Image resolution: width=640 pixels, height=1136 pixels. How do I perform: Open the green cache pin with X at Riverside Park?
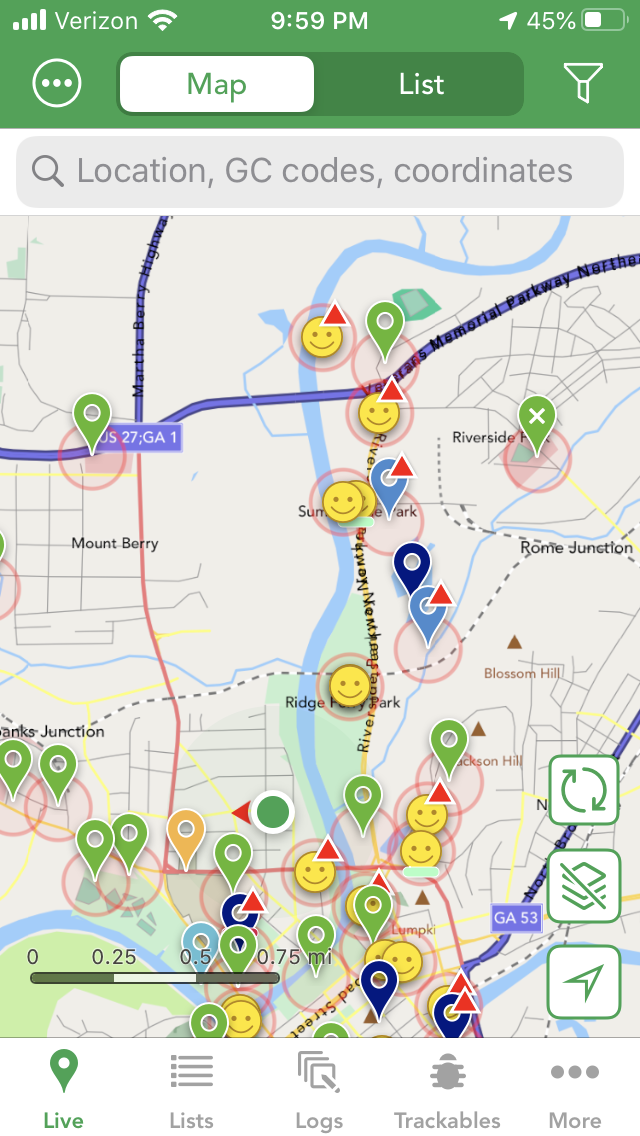click(536, 426)
